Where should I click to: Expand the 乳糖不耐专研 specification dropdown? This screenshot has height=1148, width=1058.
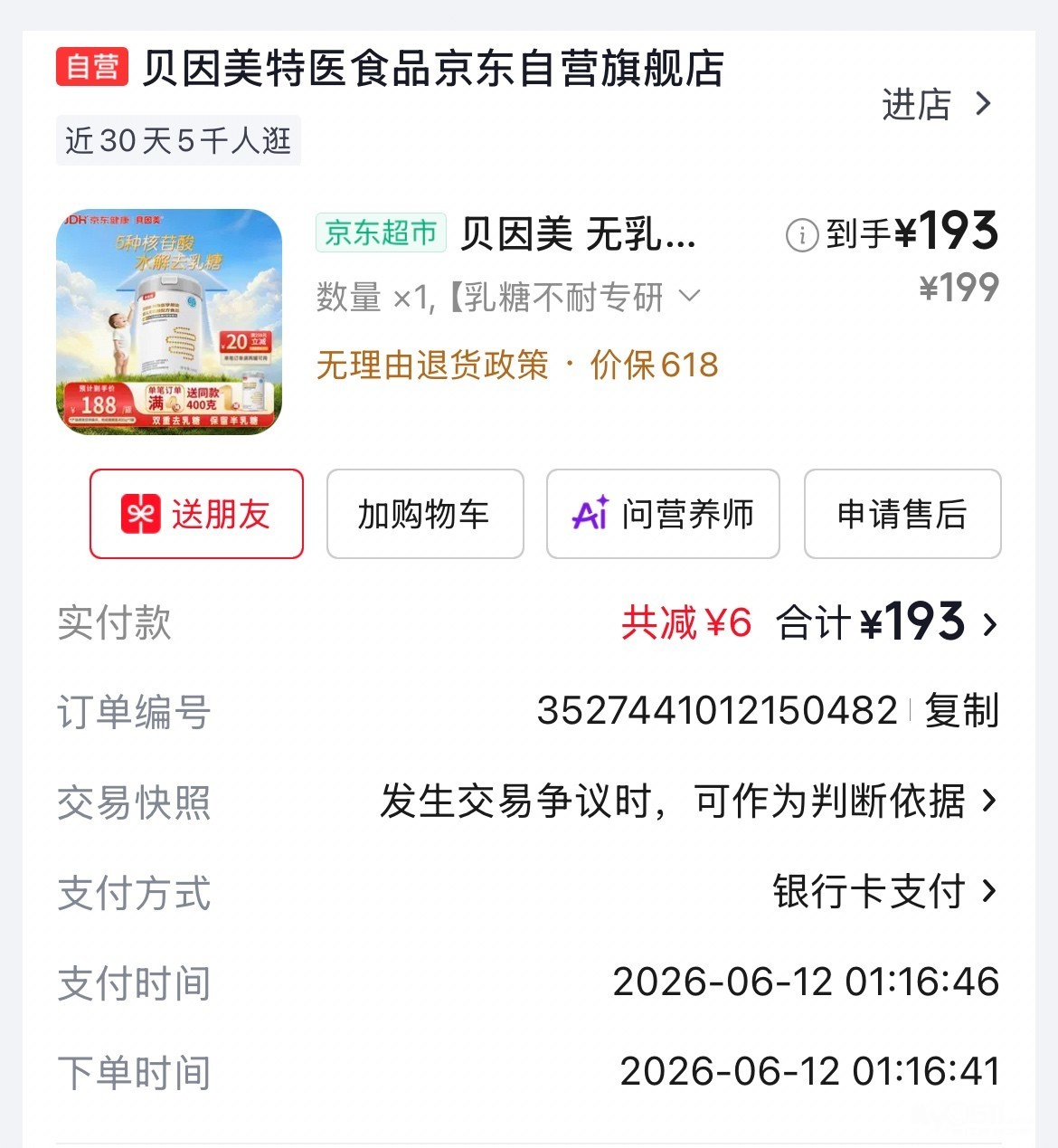(689, 296)
